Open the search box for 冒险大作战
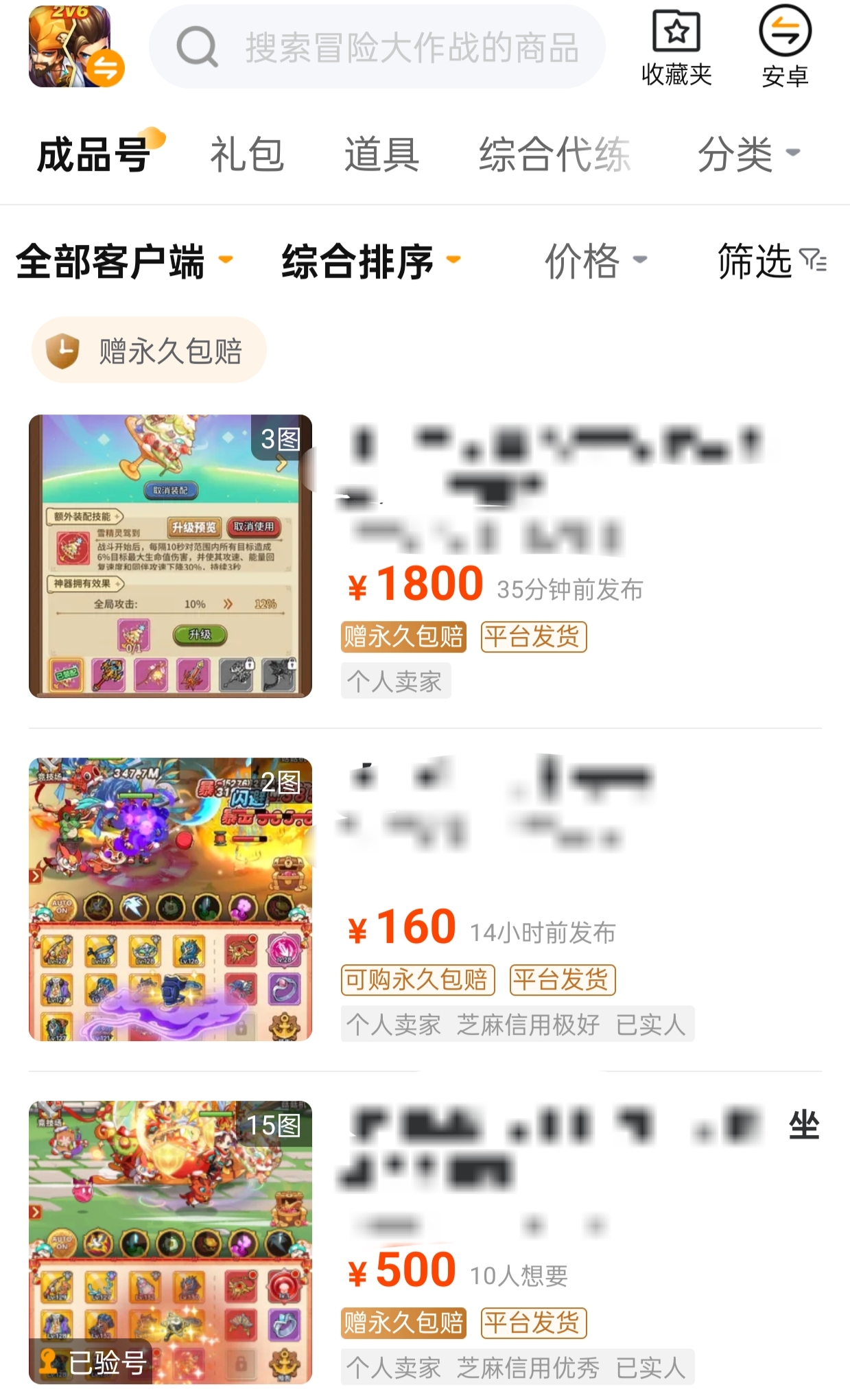850x1400 pixels. pos(377,47)
